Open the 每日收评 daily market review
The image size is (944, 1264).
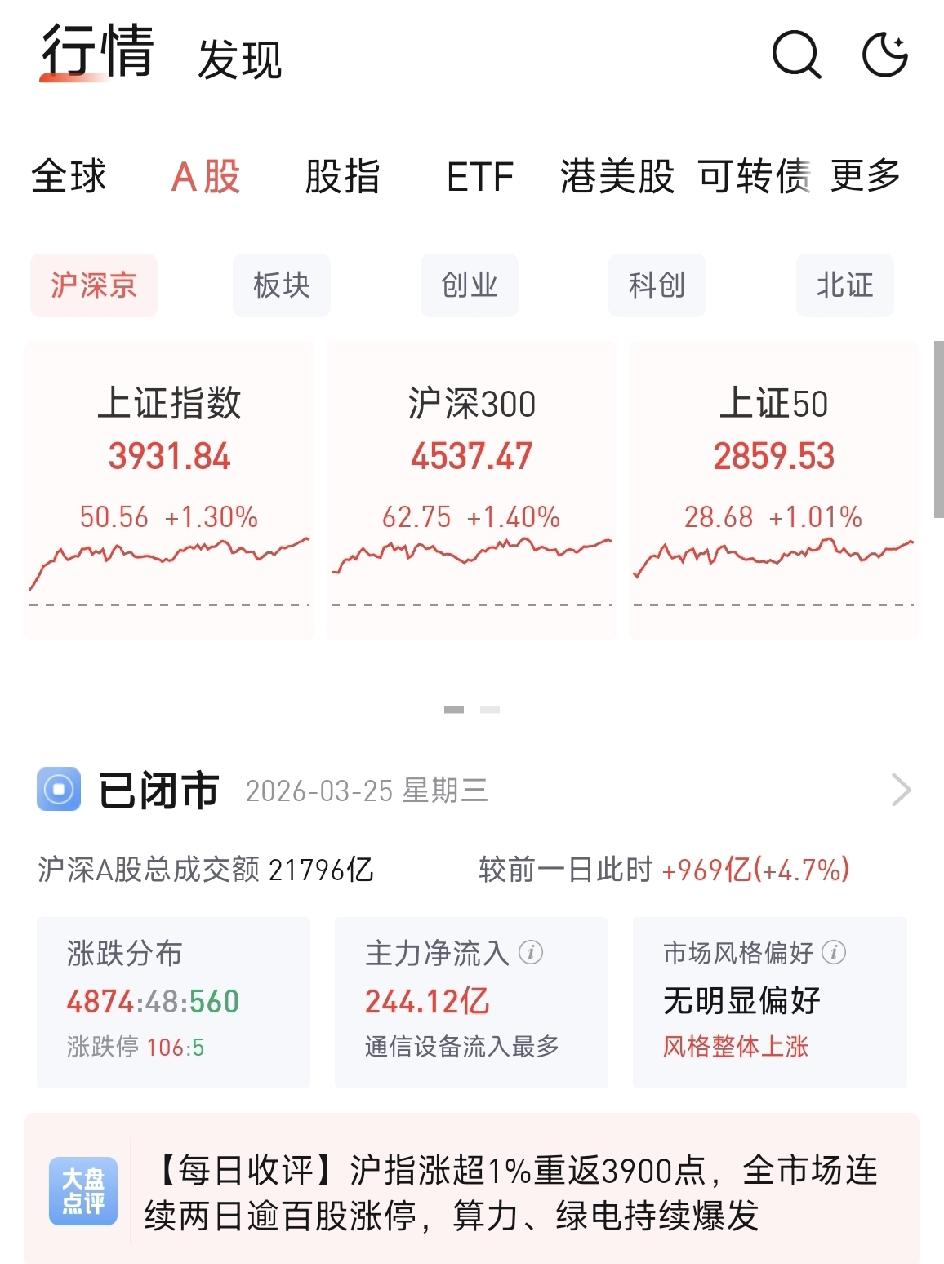[x=520, y=1191]
